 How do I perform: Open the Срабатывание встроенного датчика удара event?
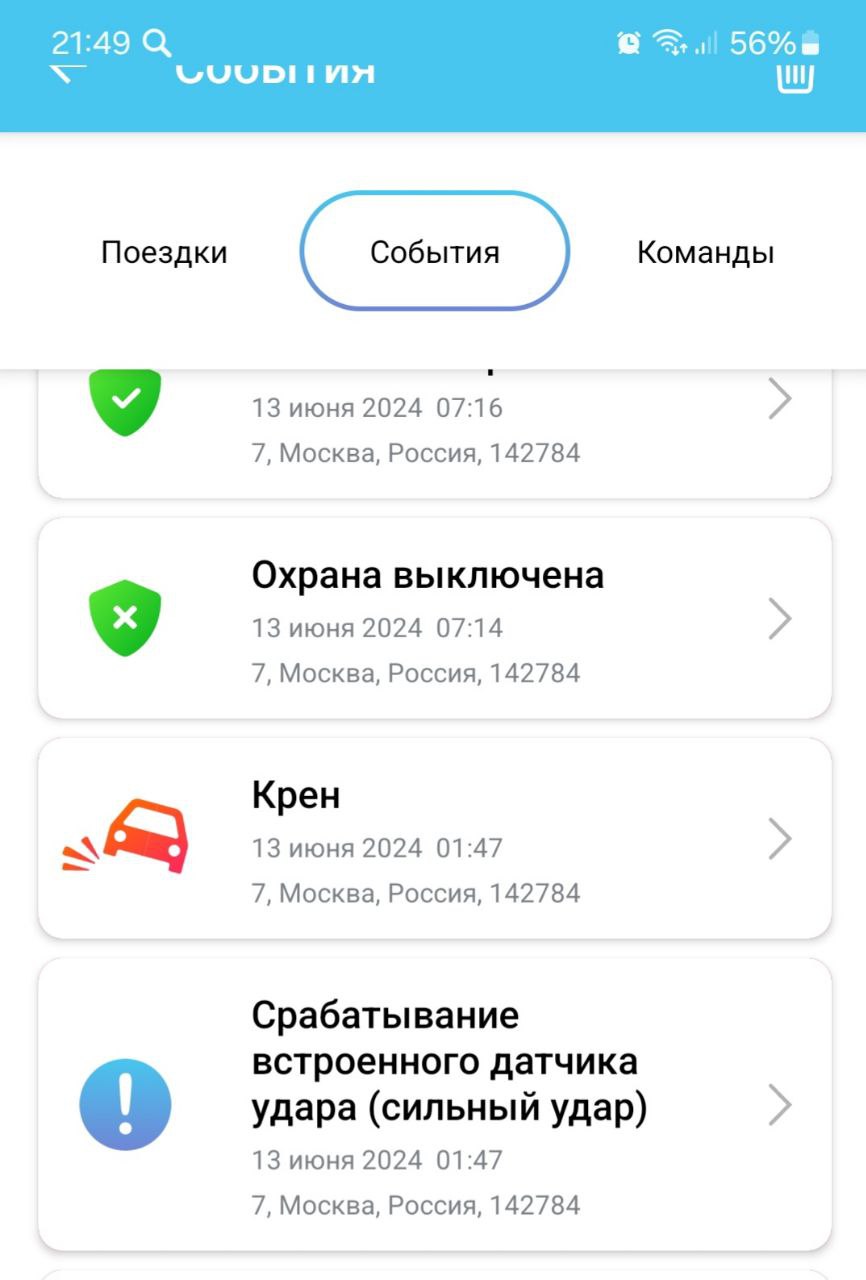click(435, 1104)
